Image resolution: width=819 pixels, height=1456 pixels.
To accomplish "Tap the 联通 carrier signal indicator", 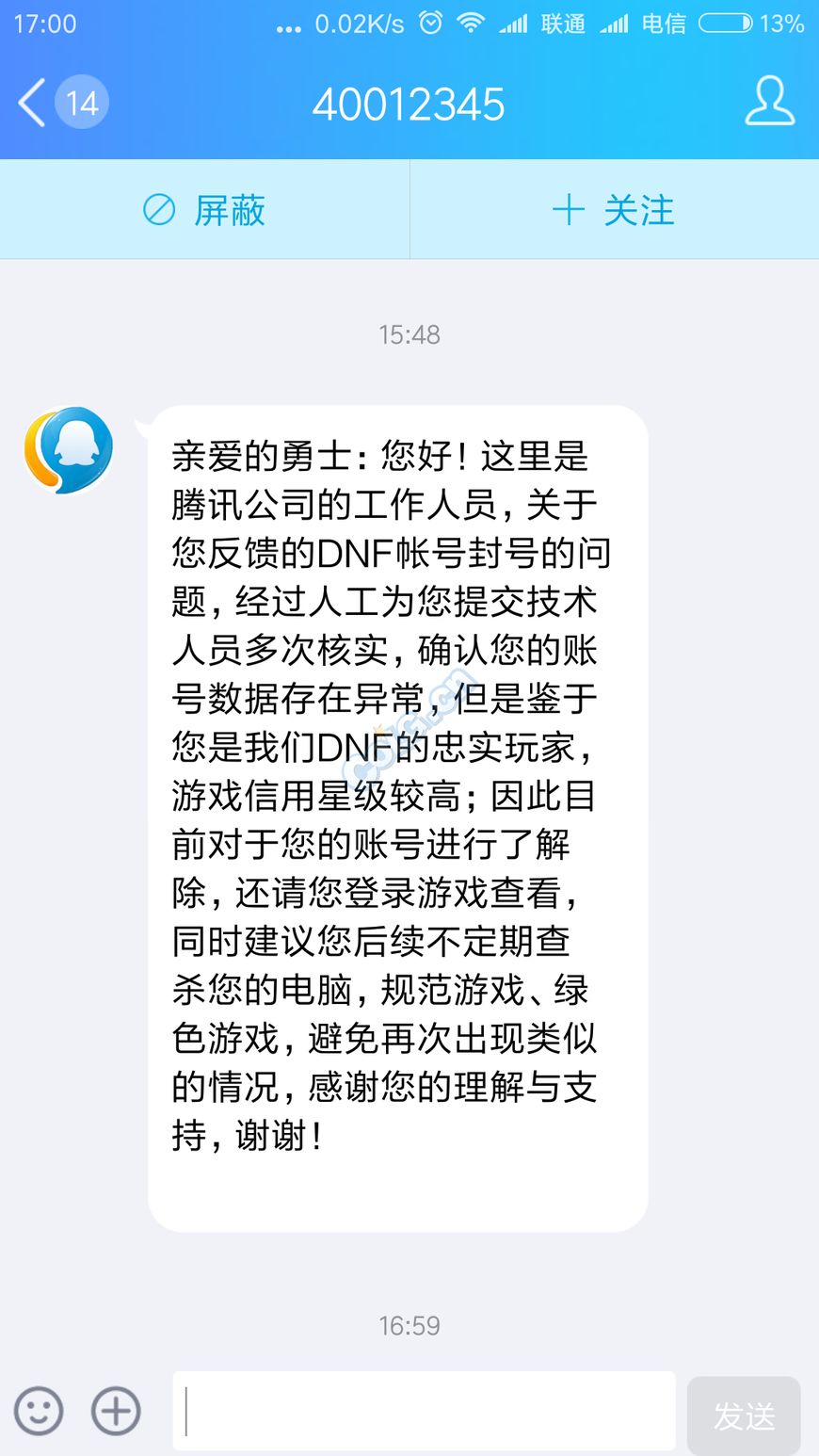I will 541,24.
